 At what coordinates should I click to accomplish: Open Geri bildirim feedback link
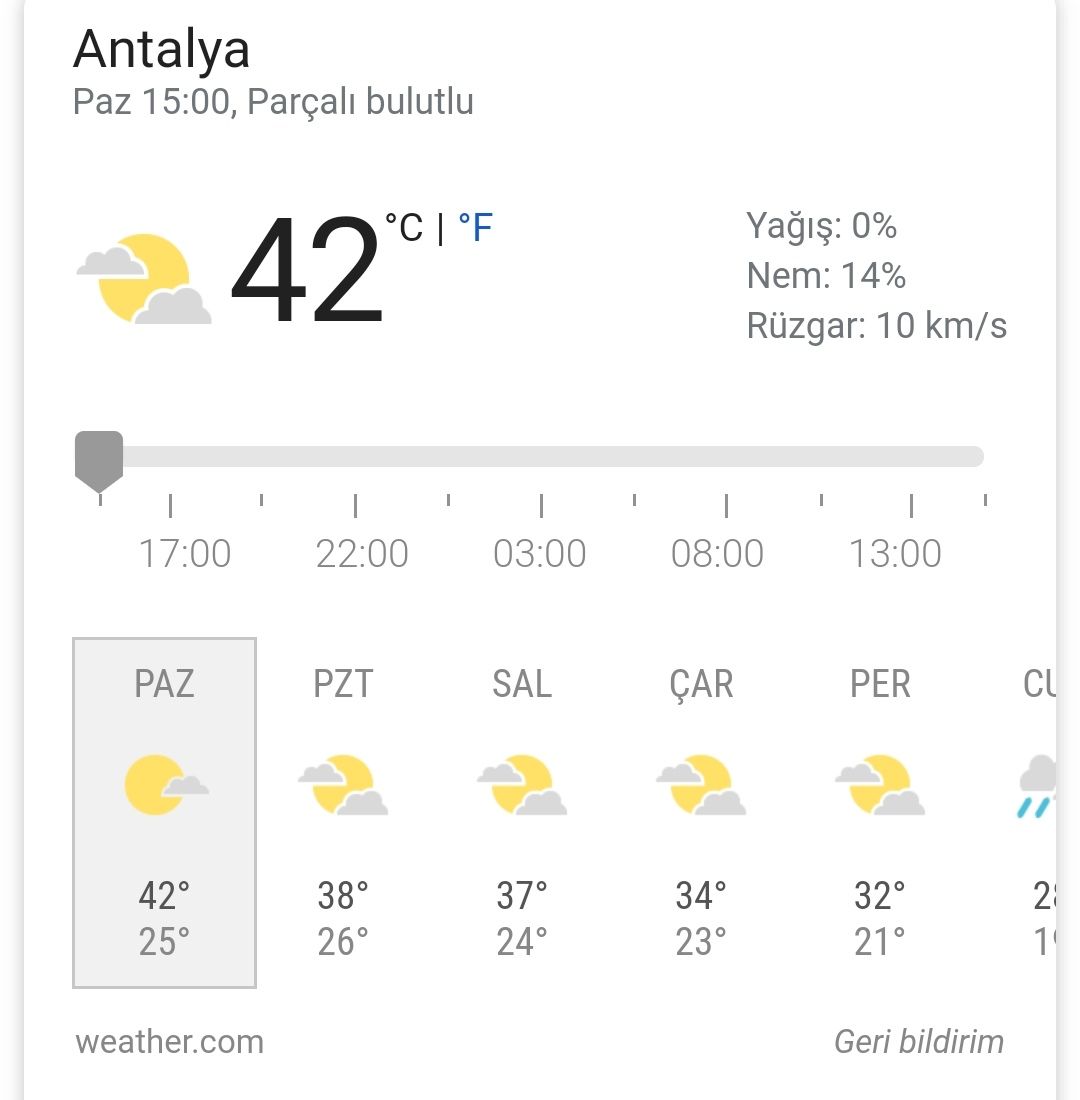click(918, 1042)
